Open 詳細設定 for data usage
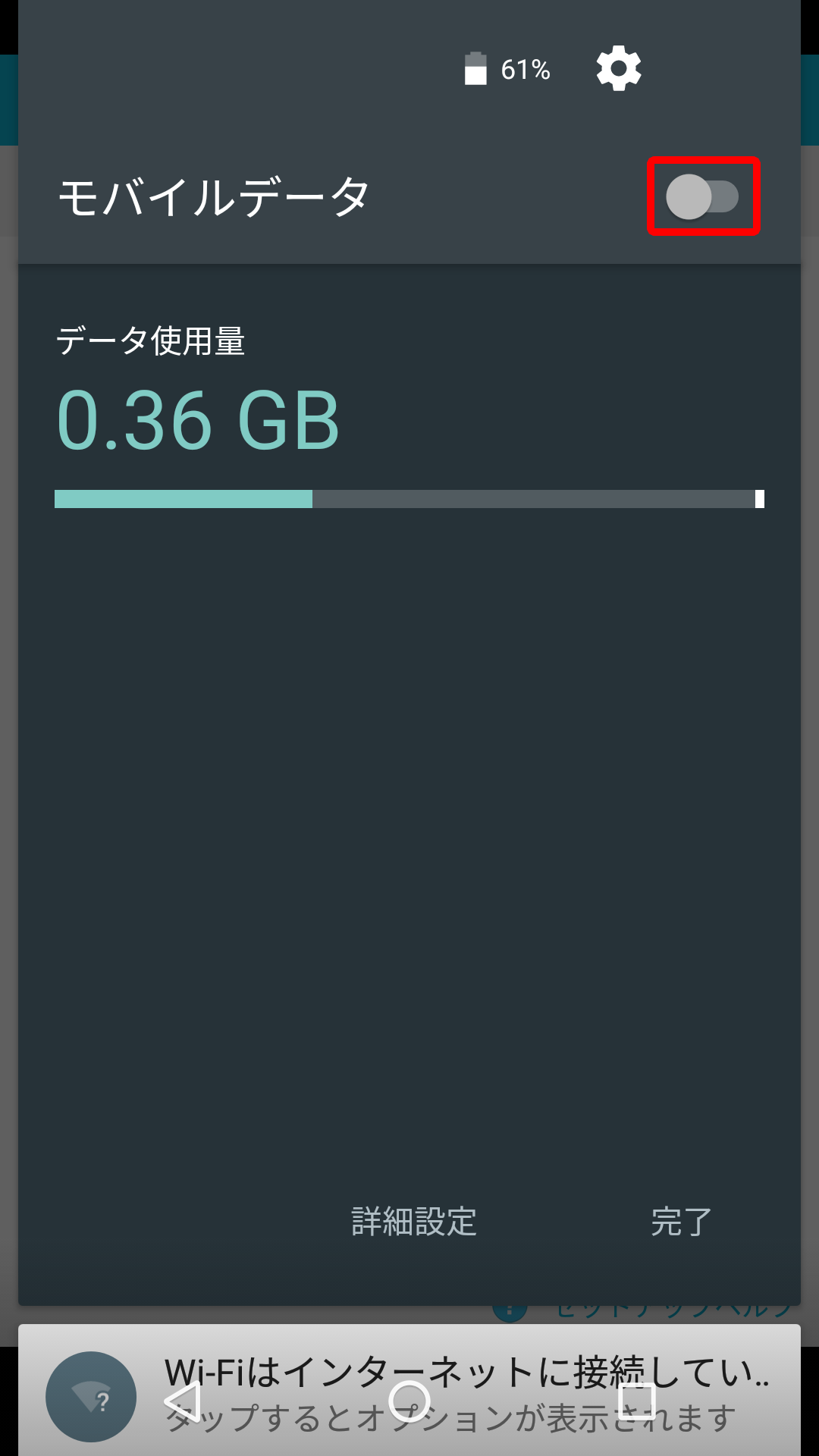Screen dimensions: 819x1456 [414, 1222]
